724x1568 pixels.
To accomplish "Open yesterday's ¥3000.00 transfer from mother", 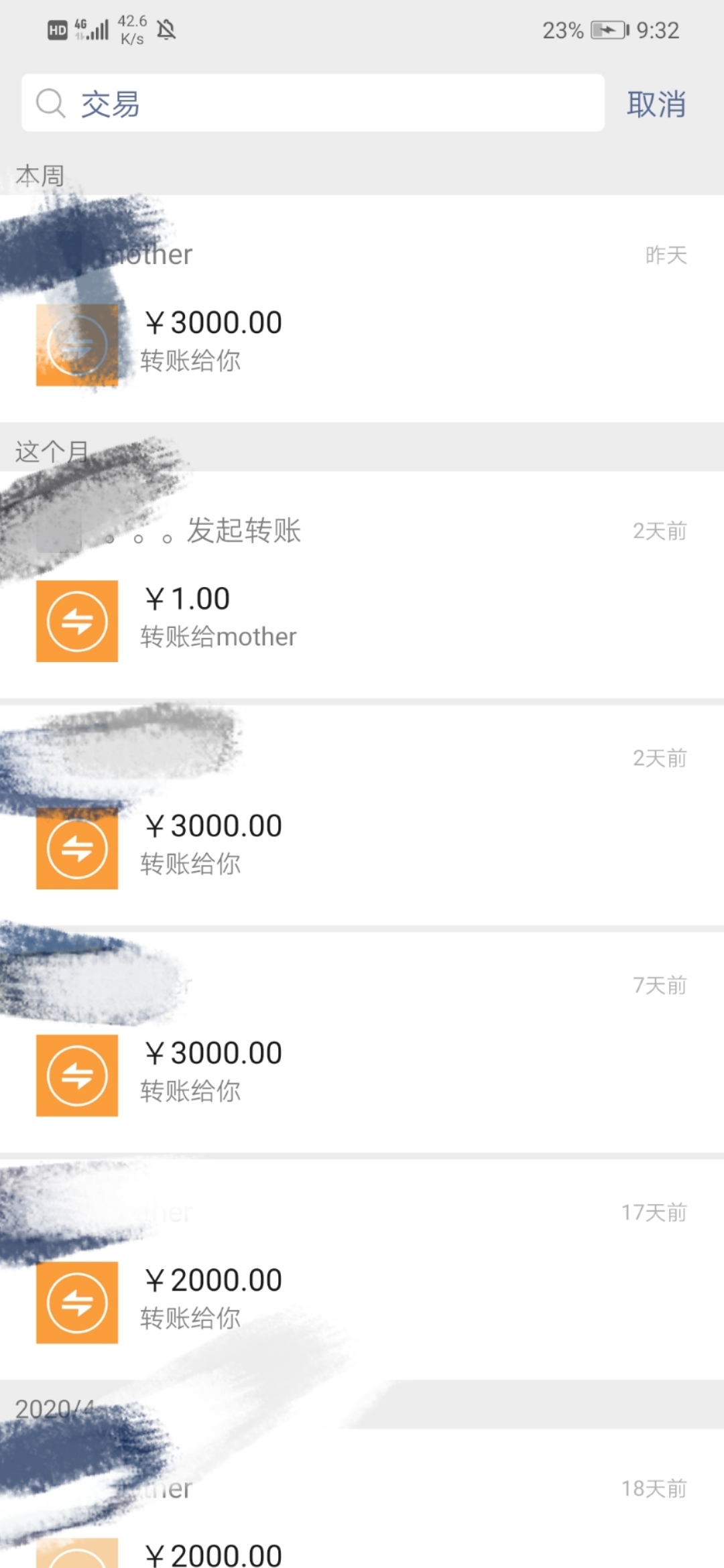I will pyautogui.click(x=362, y=308).
